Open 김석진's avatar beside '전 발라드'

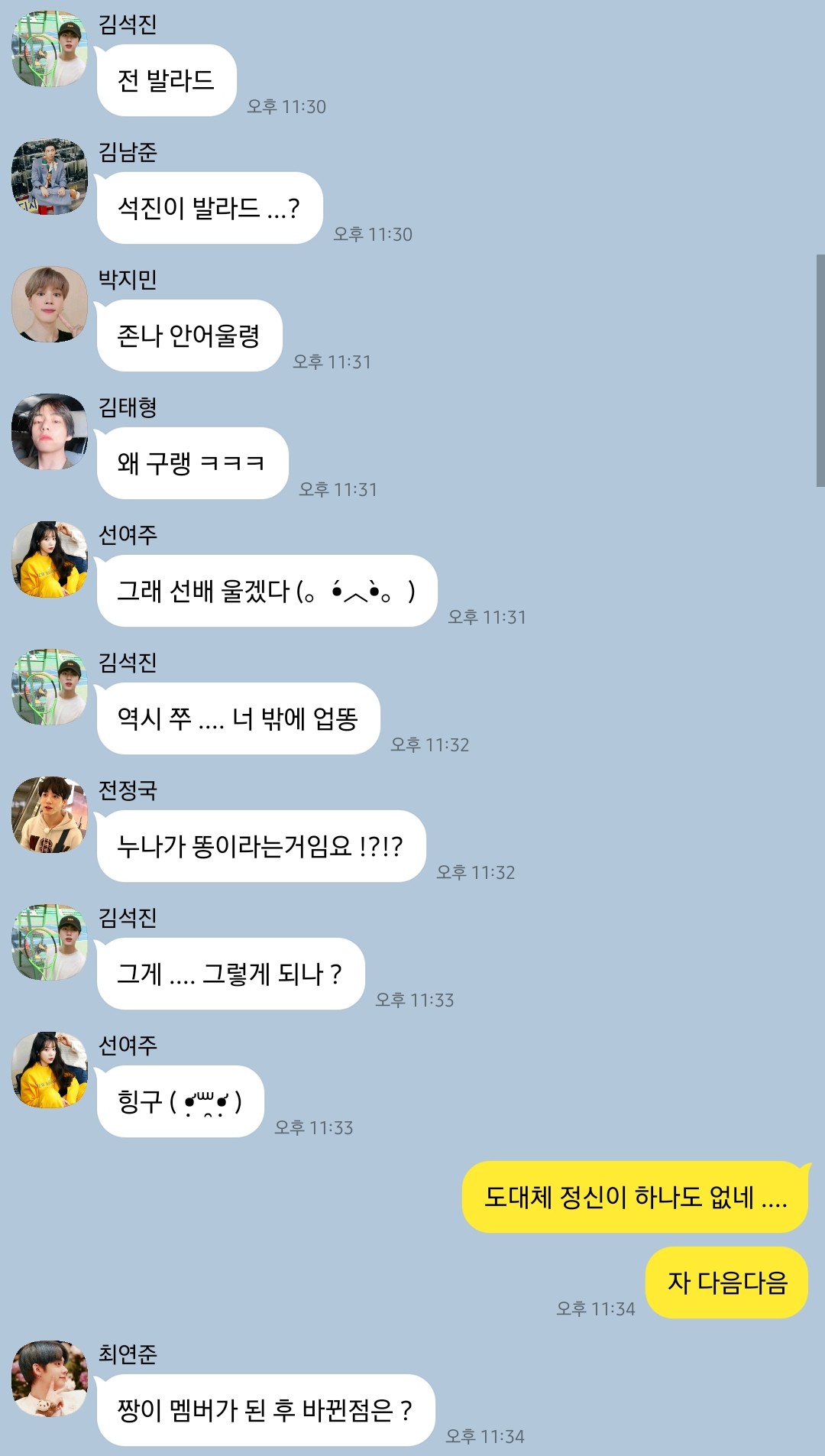(50, 49)
